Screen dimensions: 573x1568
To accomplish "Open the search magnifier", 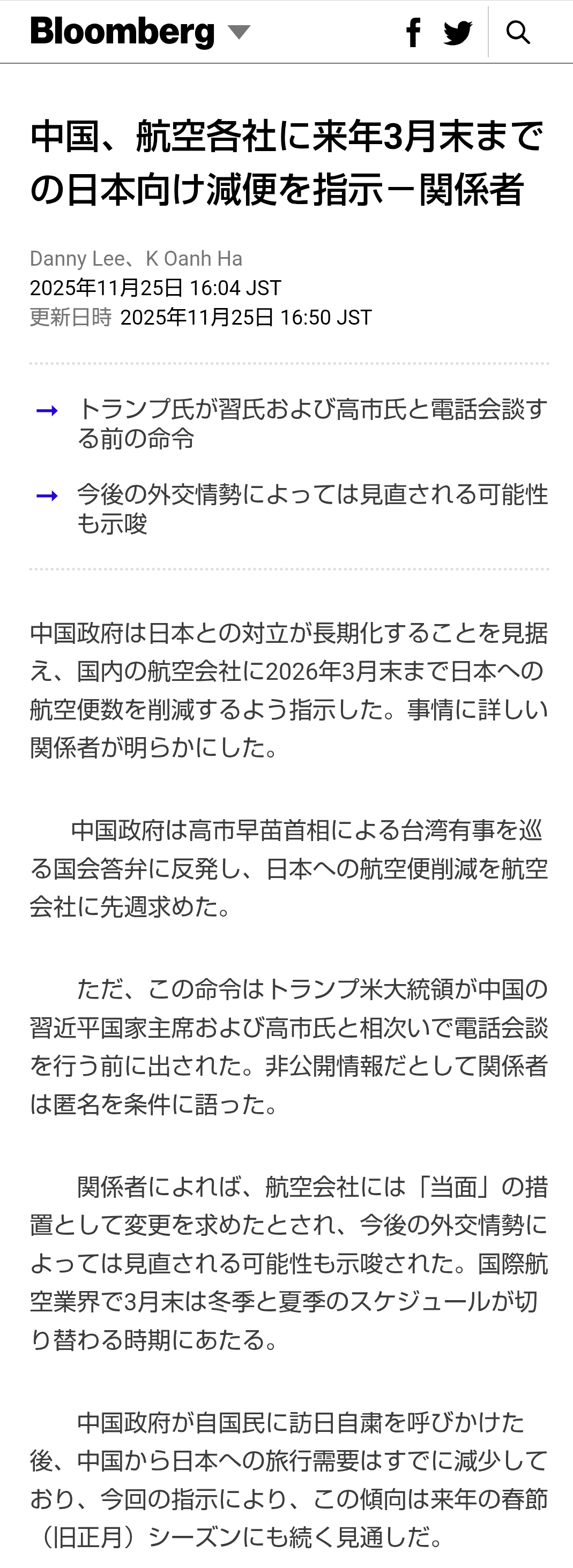I will click(x=518, y=32).
